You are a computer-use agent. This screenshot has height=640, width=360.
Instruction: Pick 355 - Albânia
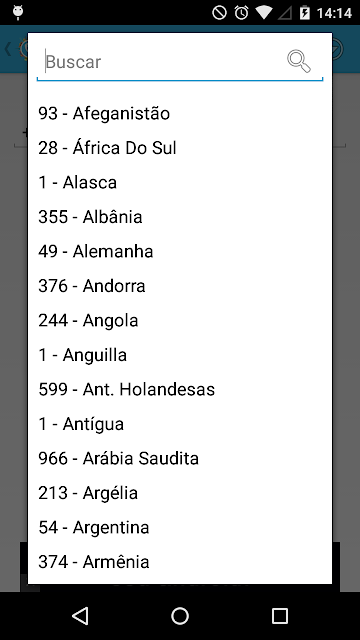[180, 217]
